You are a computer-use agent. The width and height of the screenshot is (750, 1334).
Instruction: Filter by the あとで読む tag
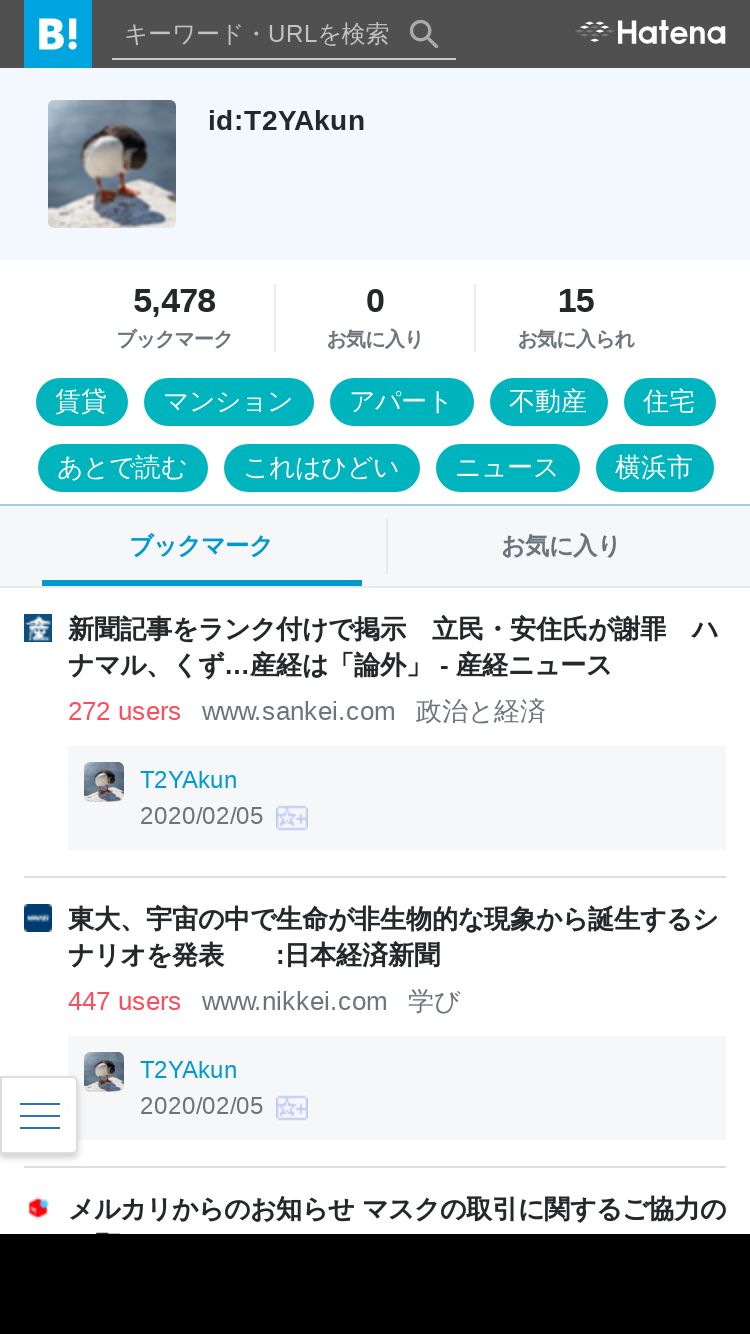(123, 468)
